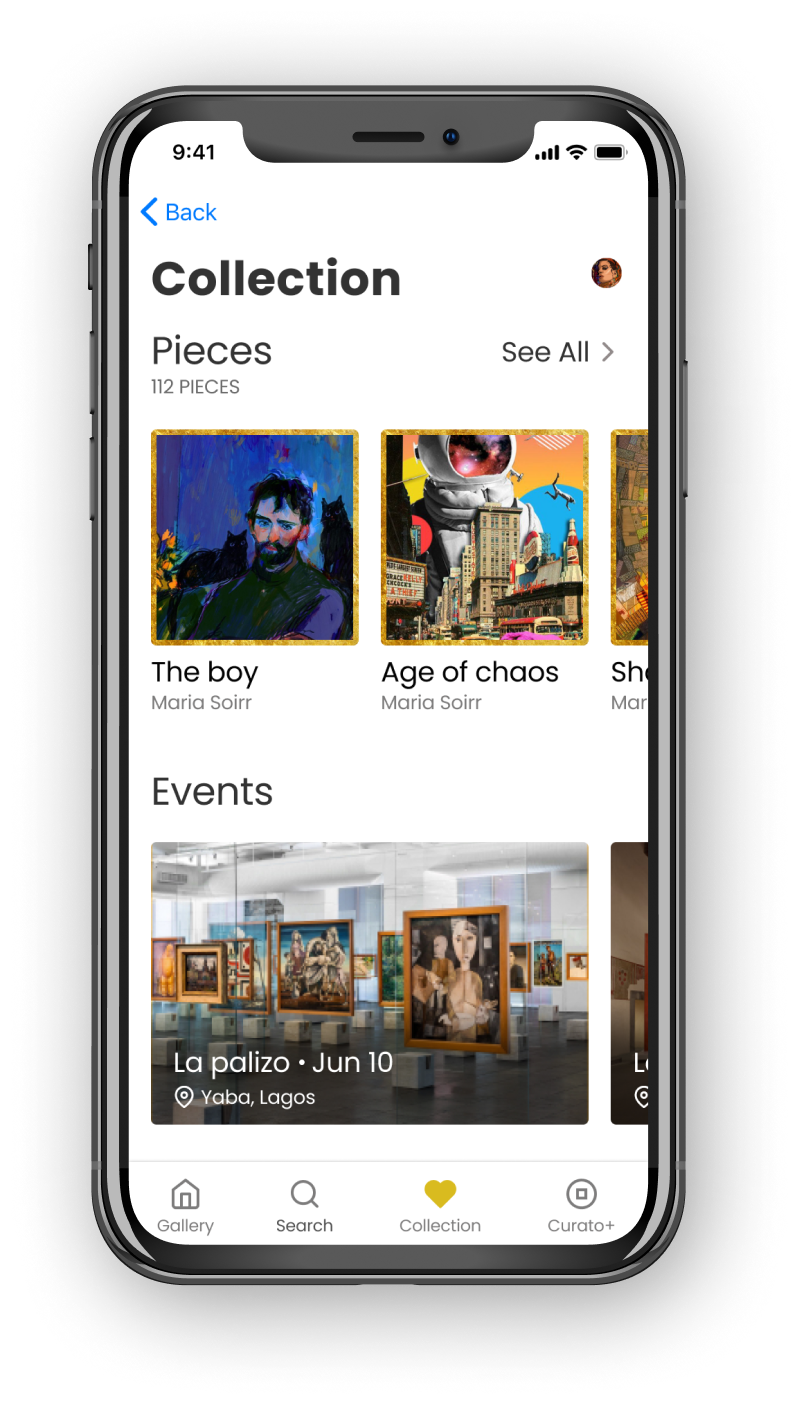Open The boy artwork
The height and width of the screenshot is (1401, 800).
coord(255,537)
